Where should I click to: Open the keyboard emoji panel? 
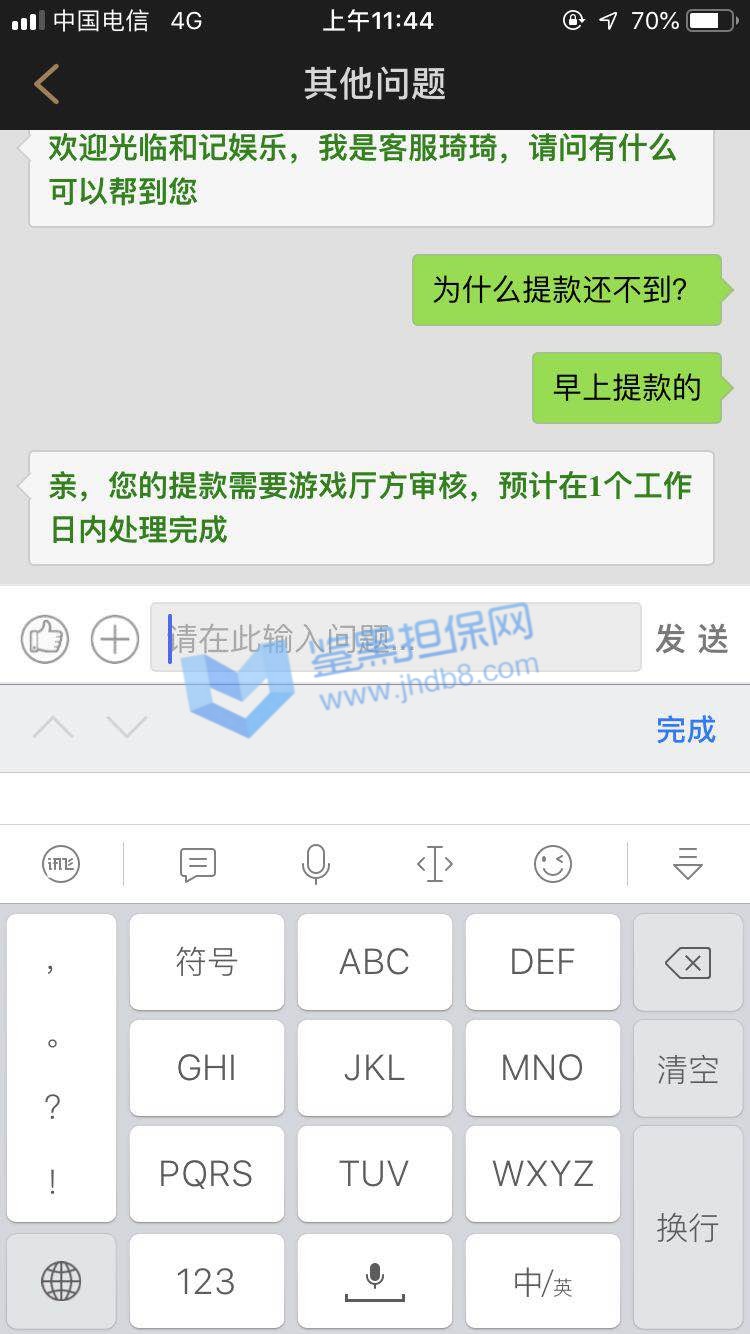tap(553, 864)
